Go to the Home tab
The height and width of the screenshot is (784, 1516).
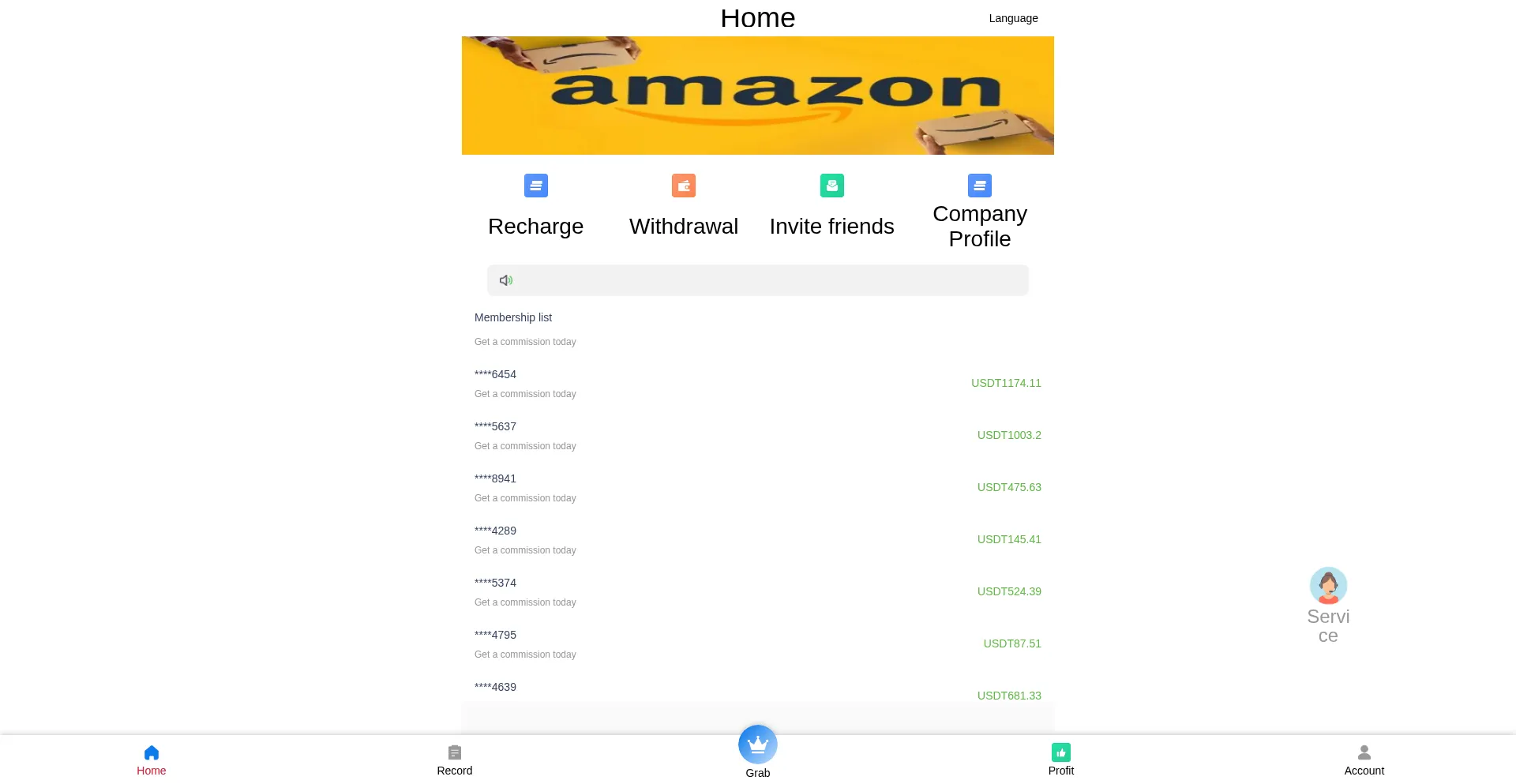[x=152, y=760]
